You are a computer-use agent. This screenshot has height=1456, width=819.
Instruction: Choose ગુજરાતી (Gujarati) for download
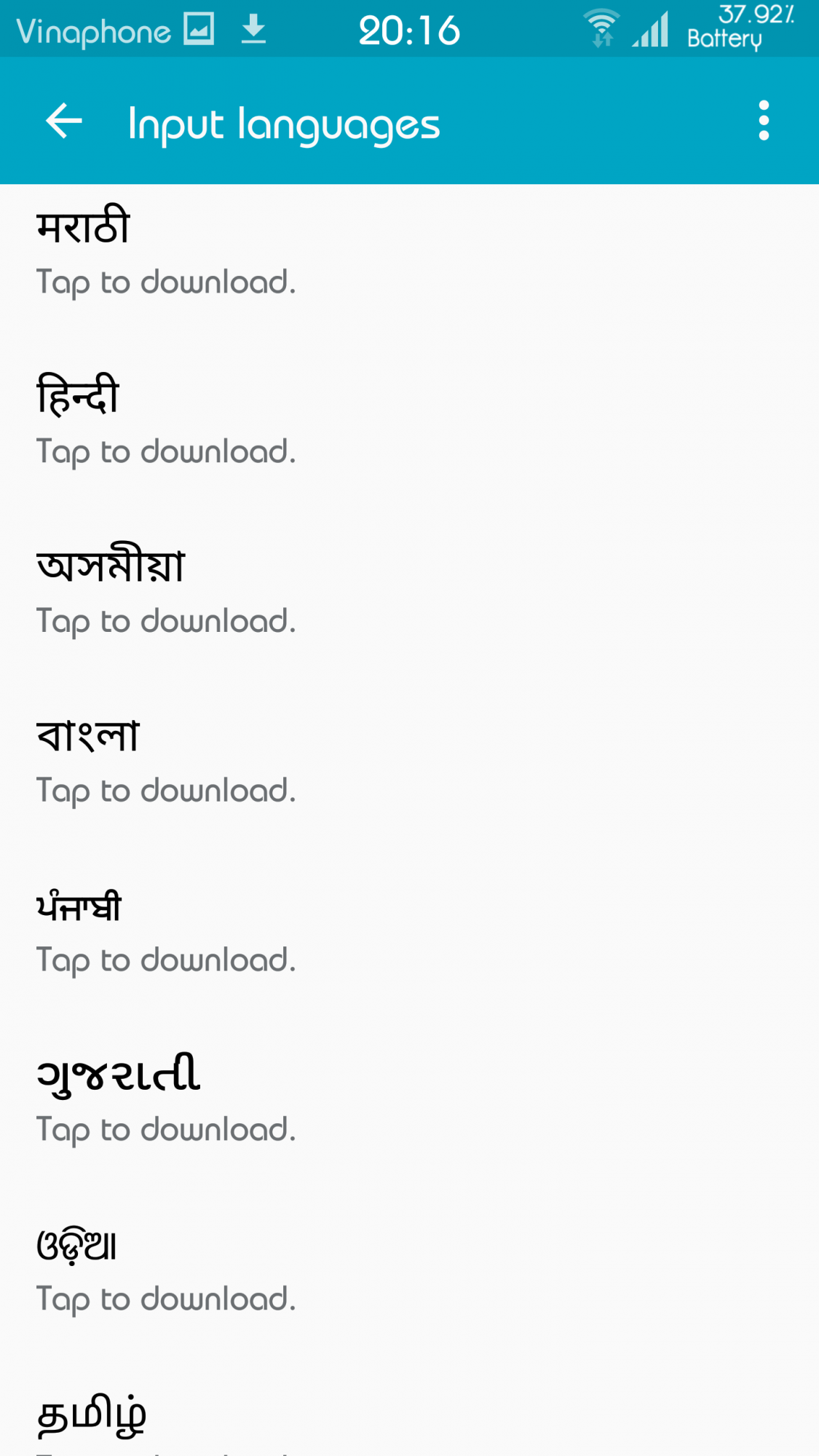click(x=409, y=1101)
